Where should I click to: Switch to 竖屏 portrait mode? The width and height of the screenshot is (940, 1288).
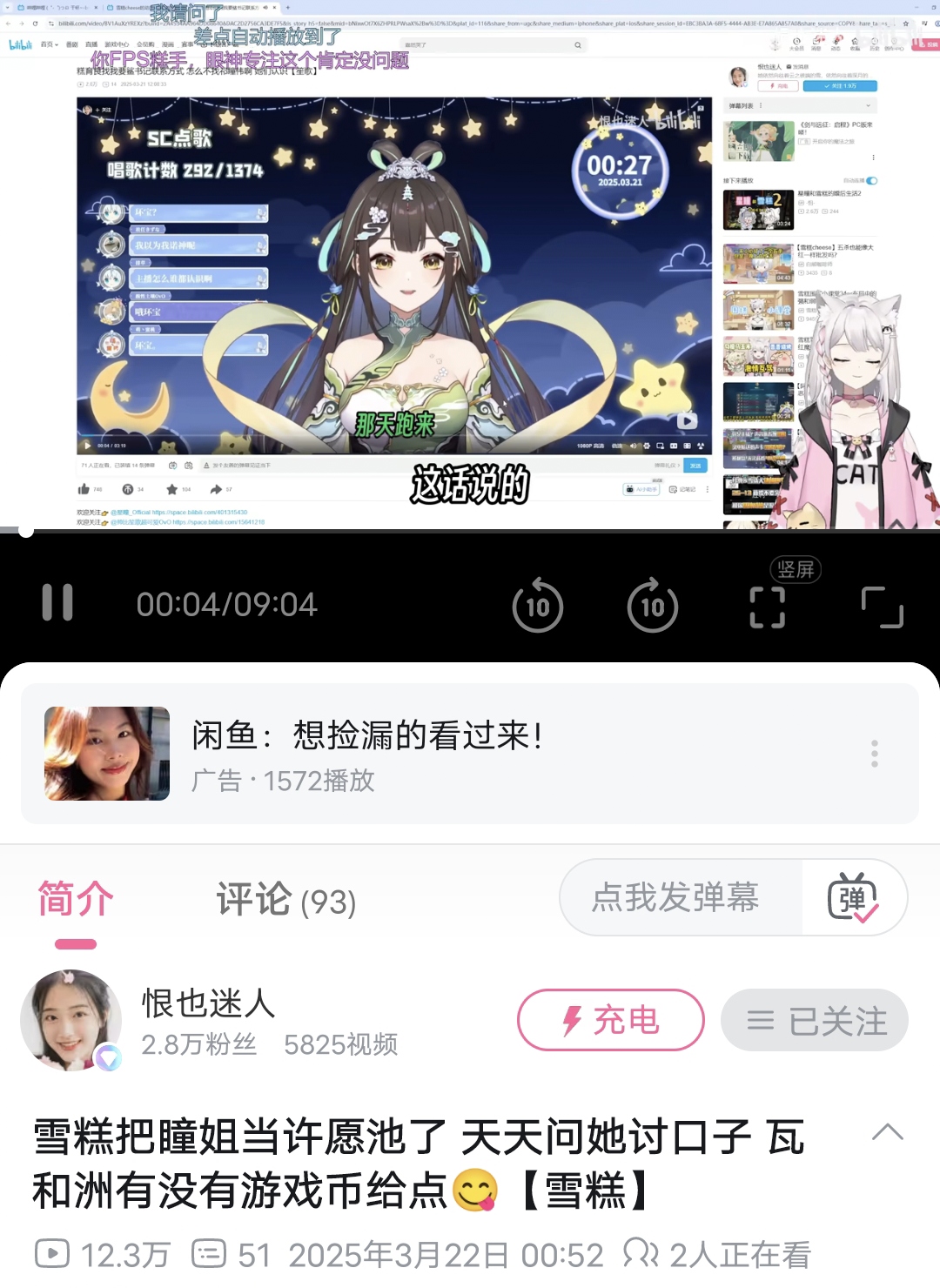pos(795,569)
